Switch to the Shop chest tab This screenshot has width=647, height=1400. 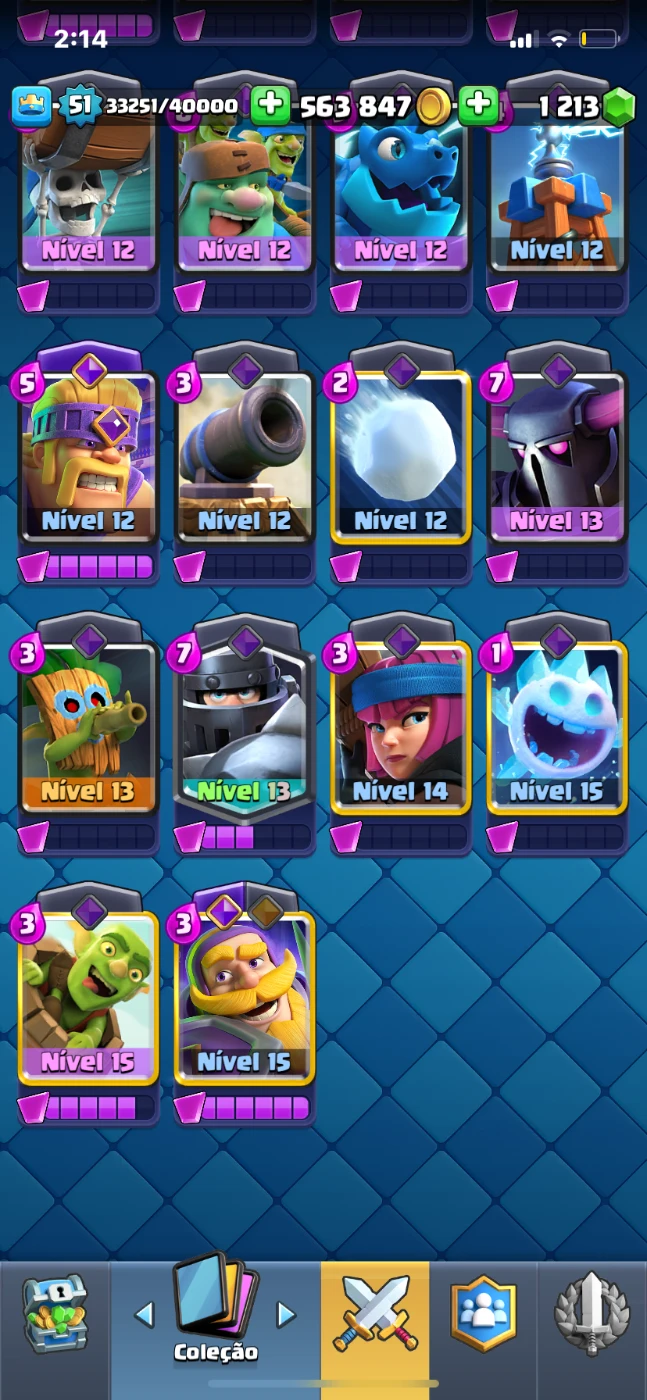click(x=55, y=1314)
